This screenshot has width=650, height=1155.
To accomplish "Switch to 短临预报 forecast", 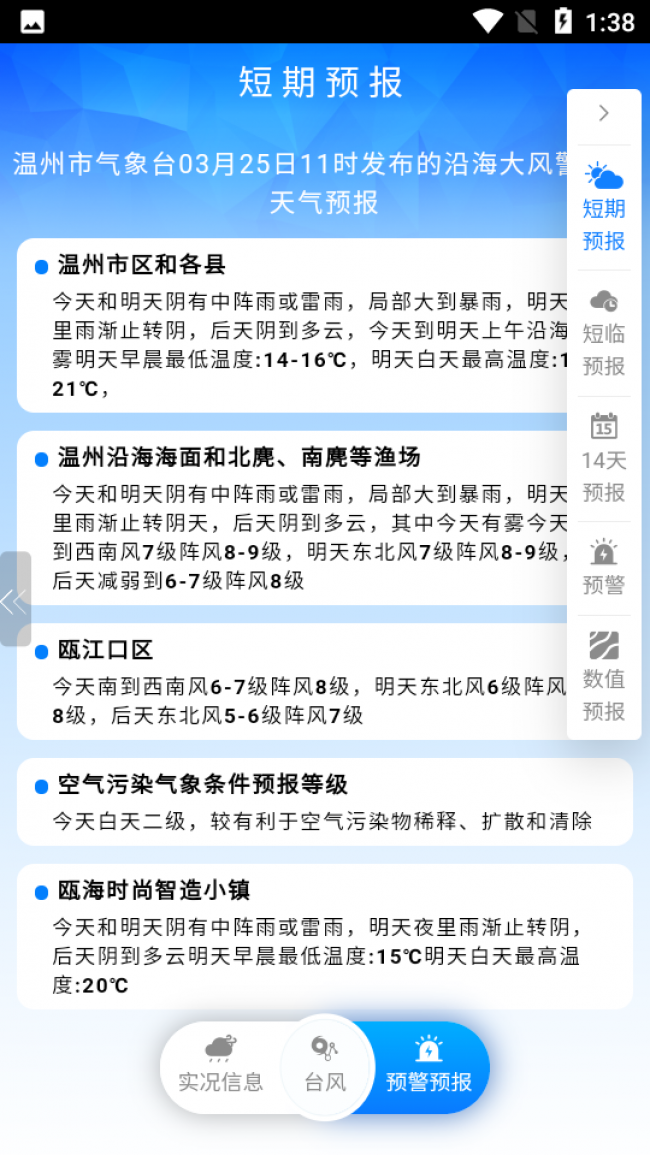I will [604, 333].
